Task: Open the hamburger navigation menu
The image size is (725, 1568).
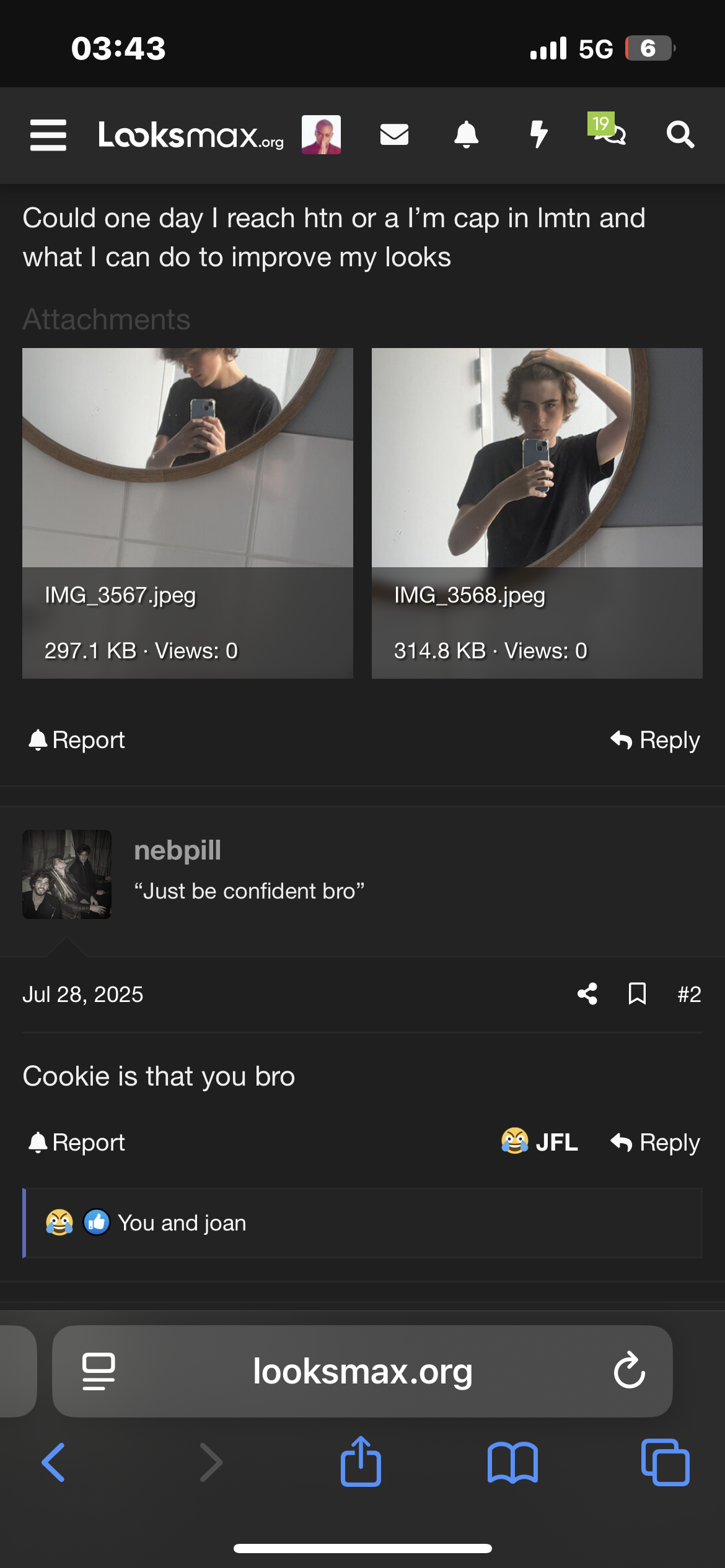Action: click(48, 135)
